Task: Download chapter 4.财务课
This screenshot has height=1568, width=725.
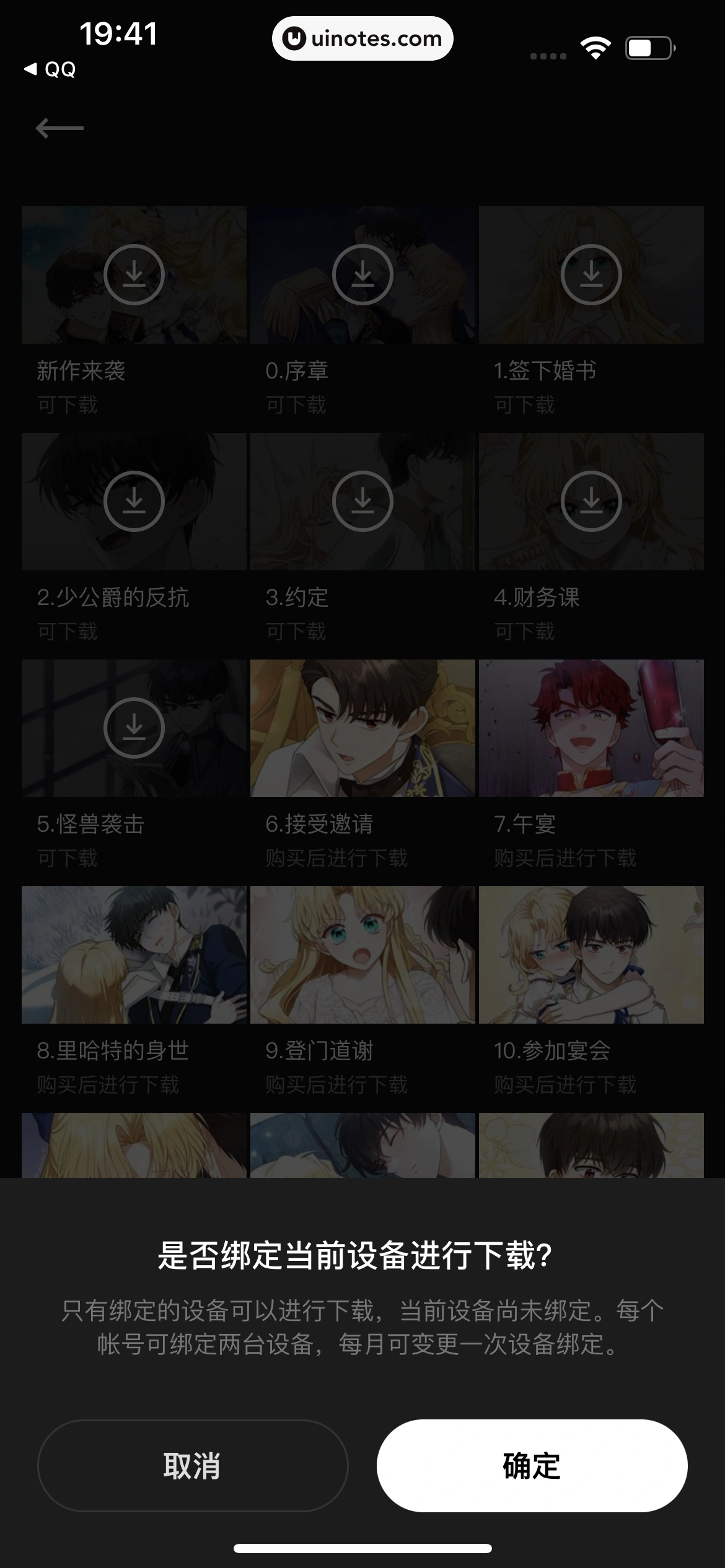Action: point(591,501)
